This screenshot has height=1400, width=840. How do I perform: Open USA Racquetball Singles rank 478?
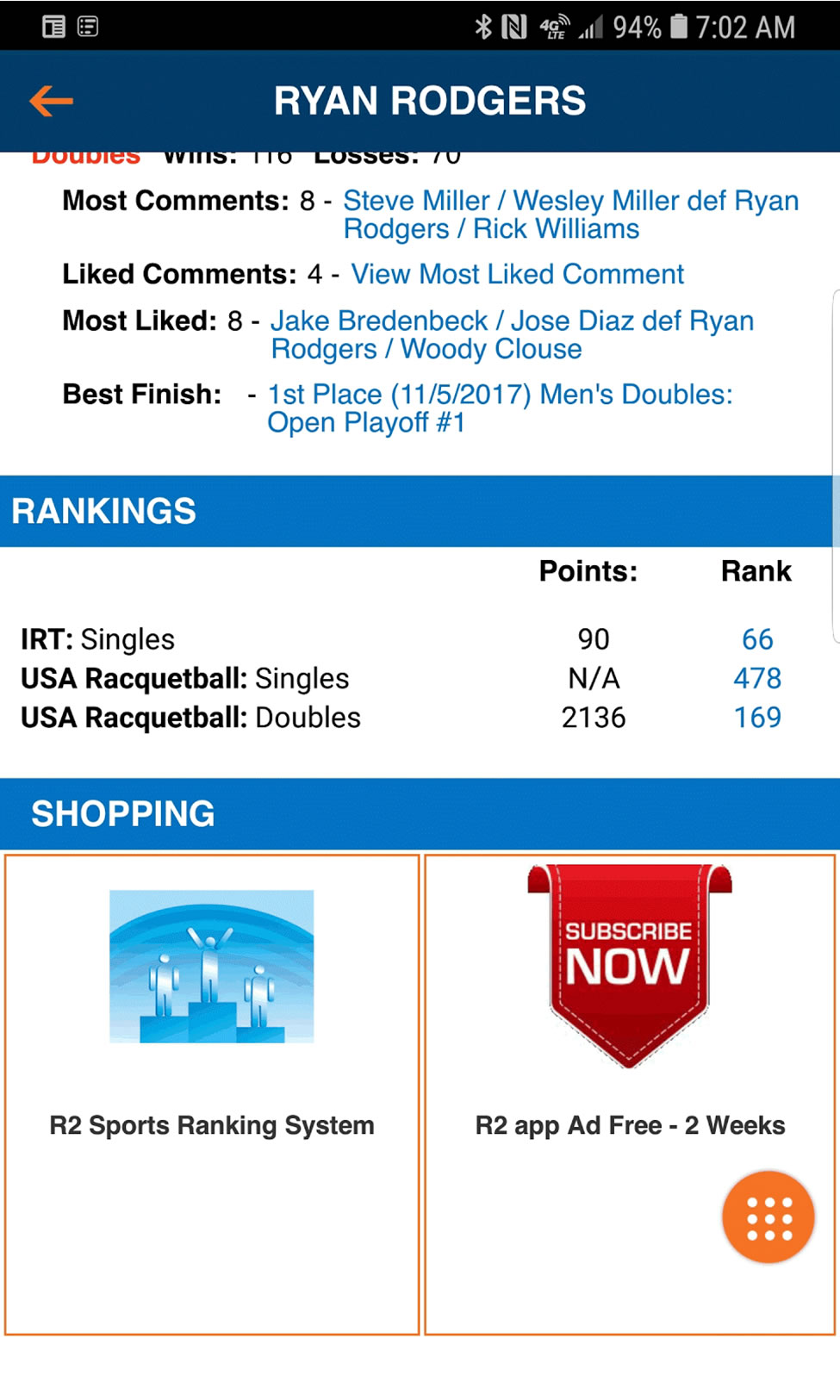[x=757, y=678]
